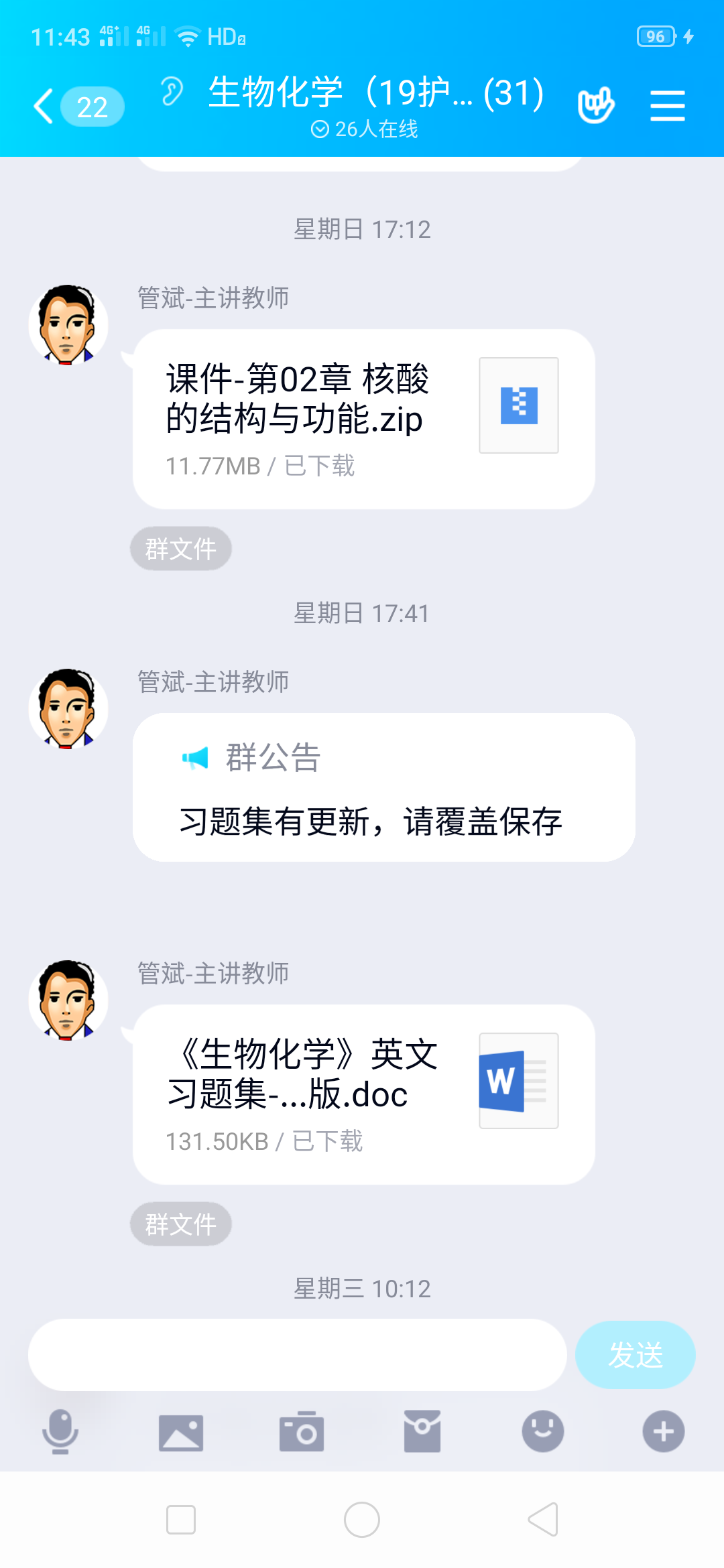The image size is (724, 1568).
Task: Open the red packet icon
Action: coord(422,1431)
